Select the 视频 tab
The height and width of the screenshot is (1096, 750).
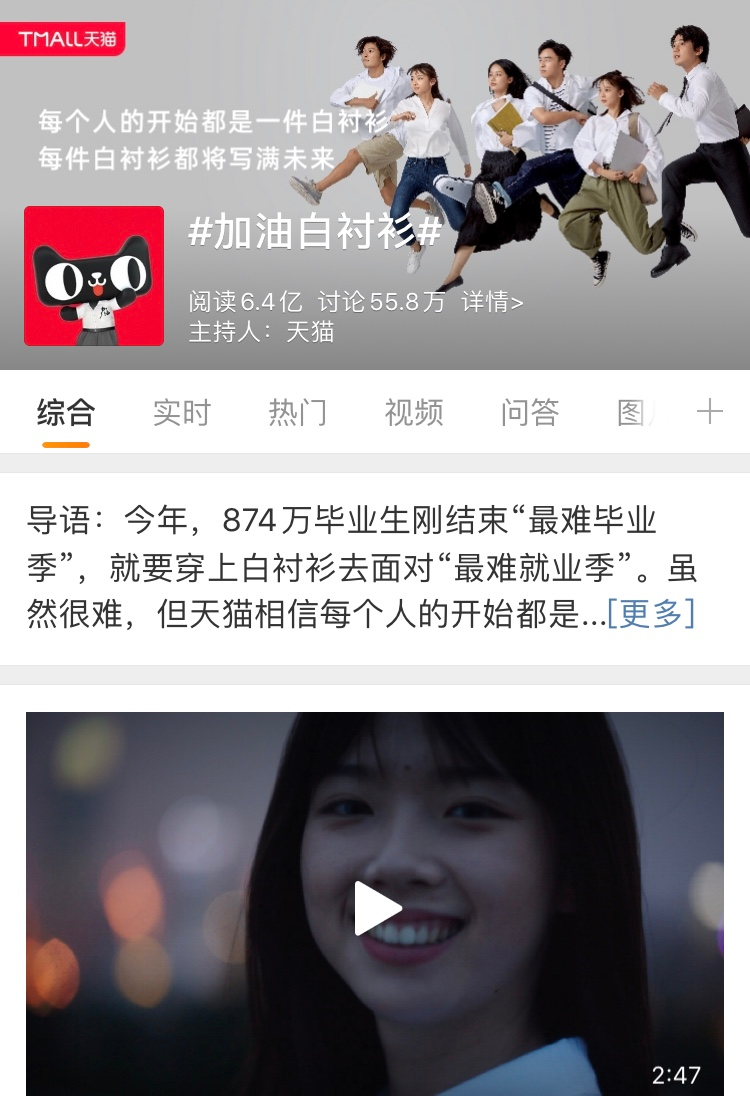click(x=414, y=412)
